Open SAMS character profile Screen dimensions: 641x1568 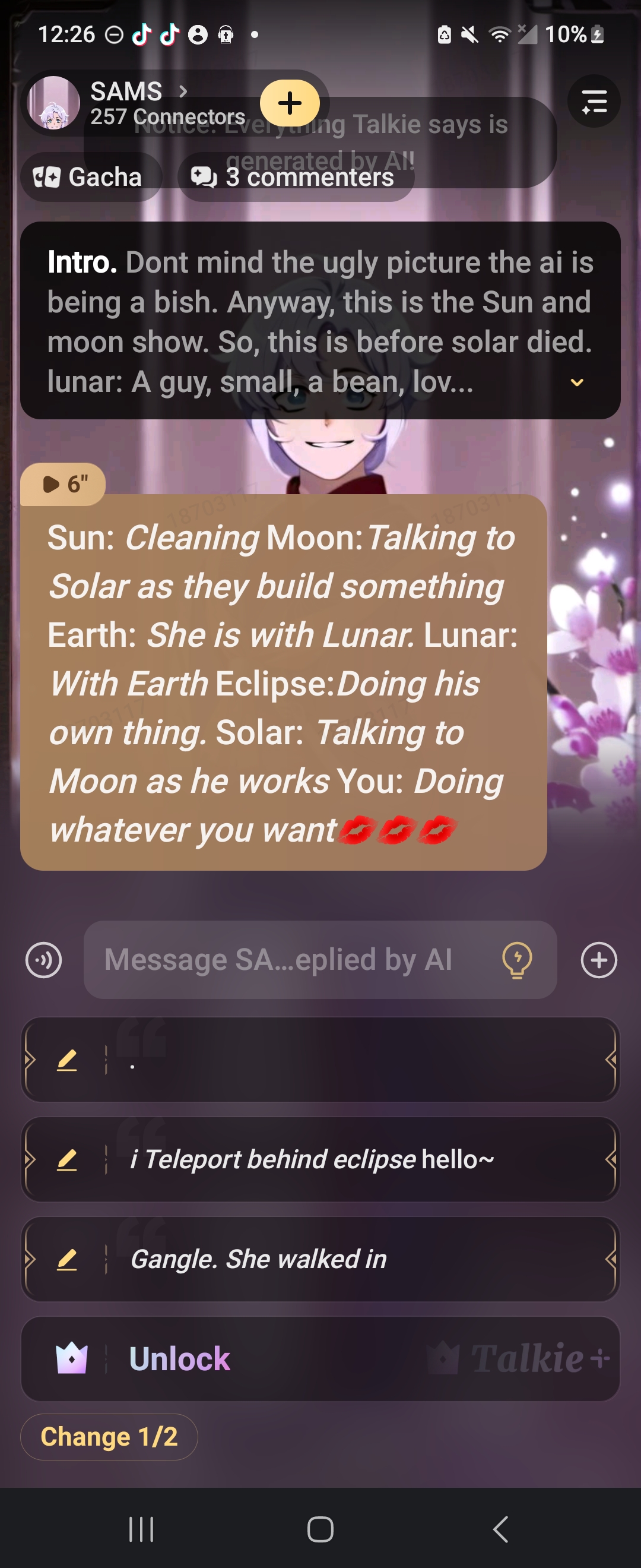pos(126,92)
